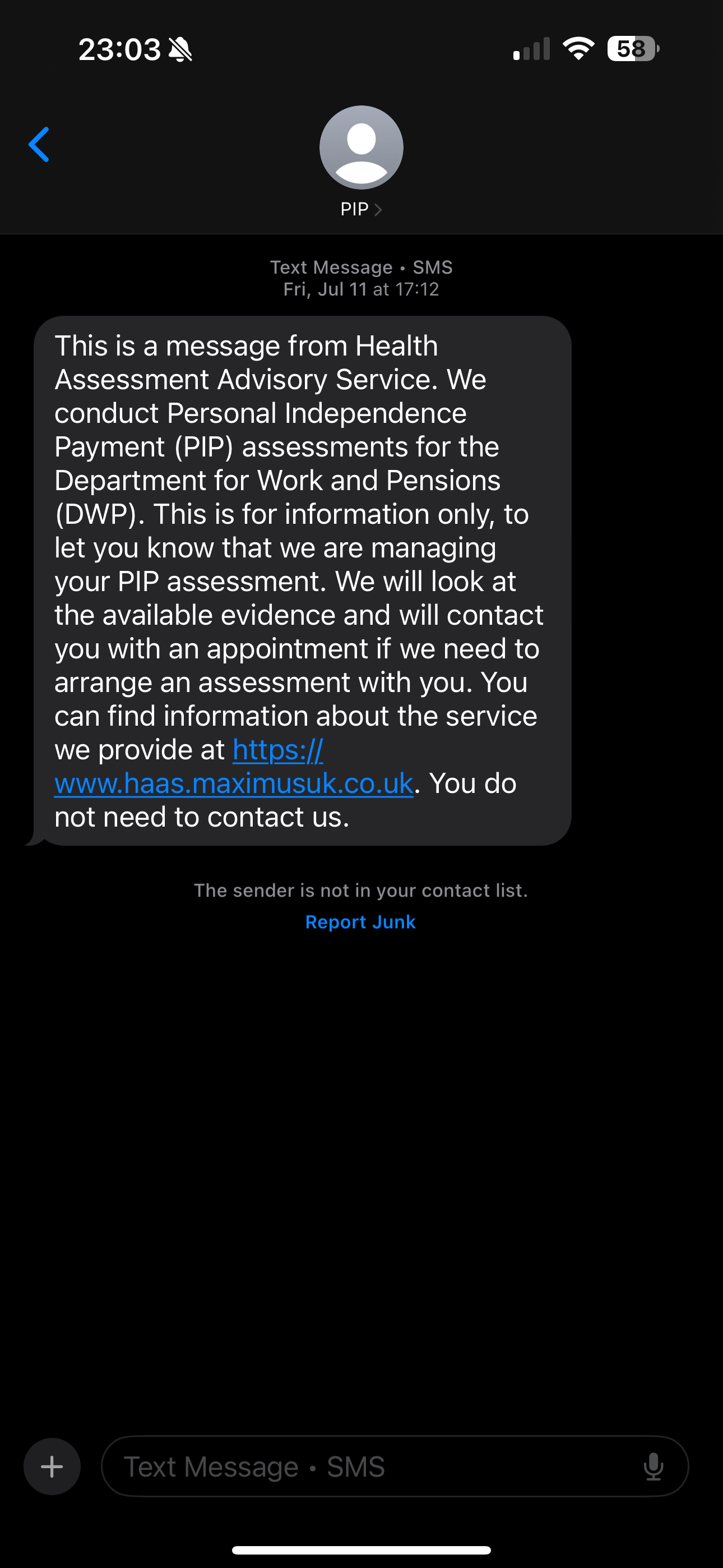This screenshot has height=1568, width=723.
Task: Go back to the messages list
Action: [39, 145]
